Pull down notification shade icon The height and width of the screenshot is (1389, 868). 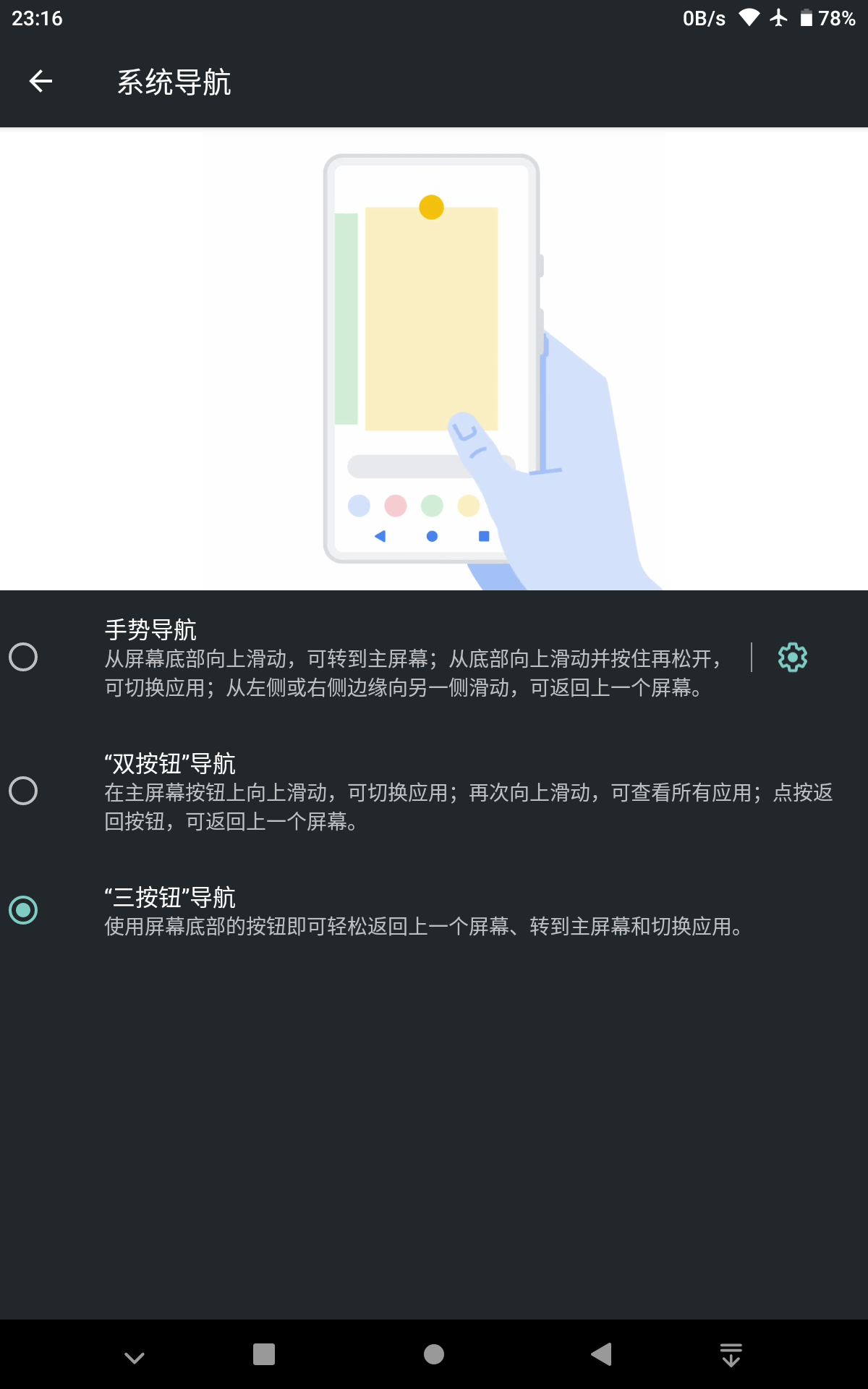[731, 1354]
